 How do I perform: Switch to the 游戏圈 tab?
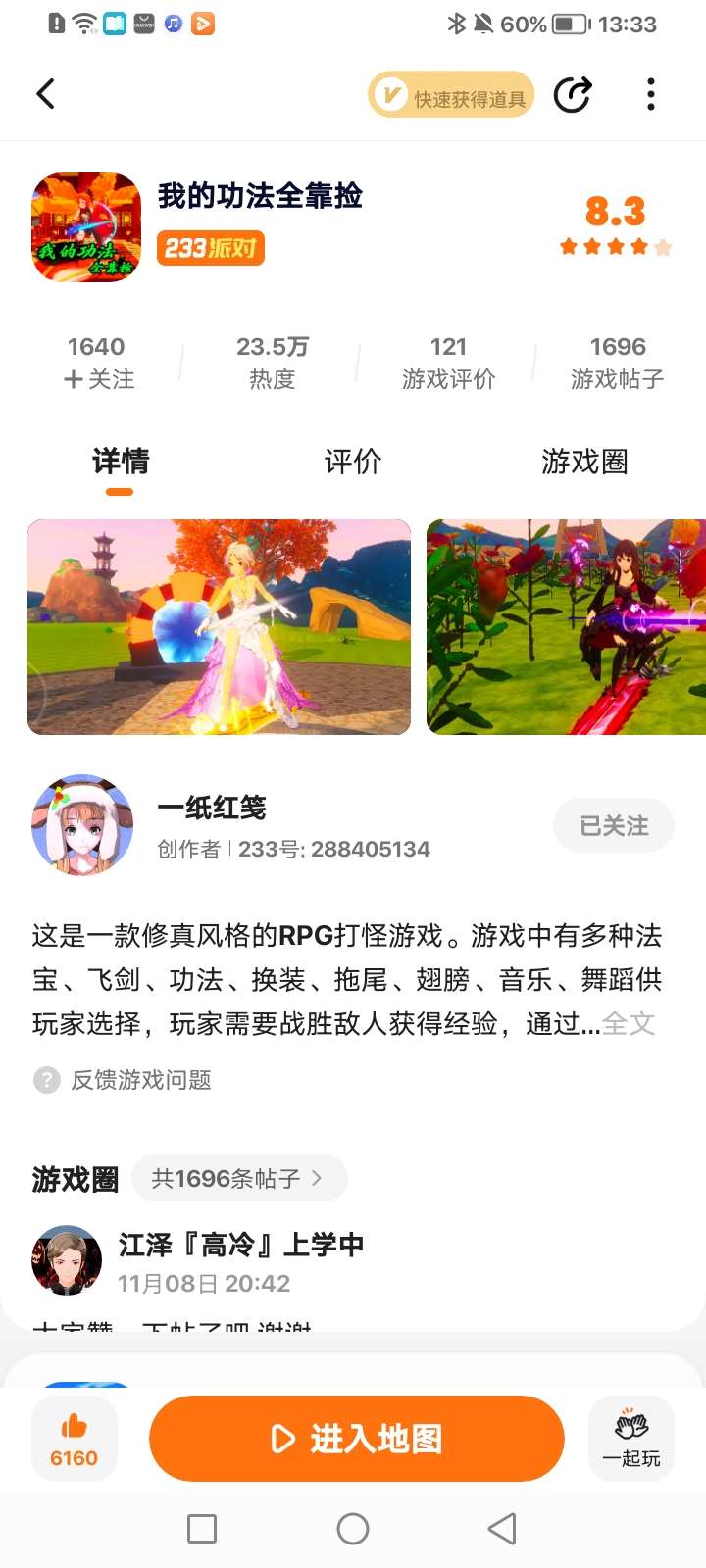click(584, 462)
